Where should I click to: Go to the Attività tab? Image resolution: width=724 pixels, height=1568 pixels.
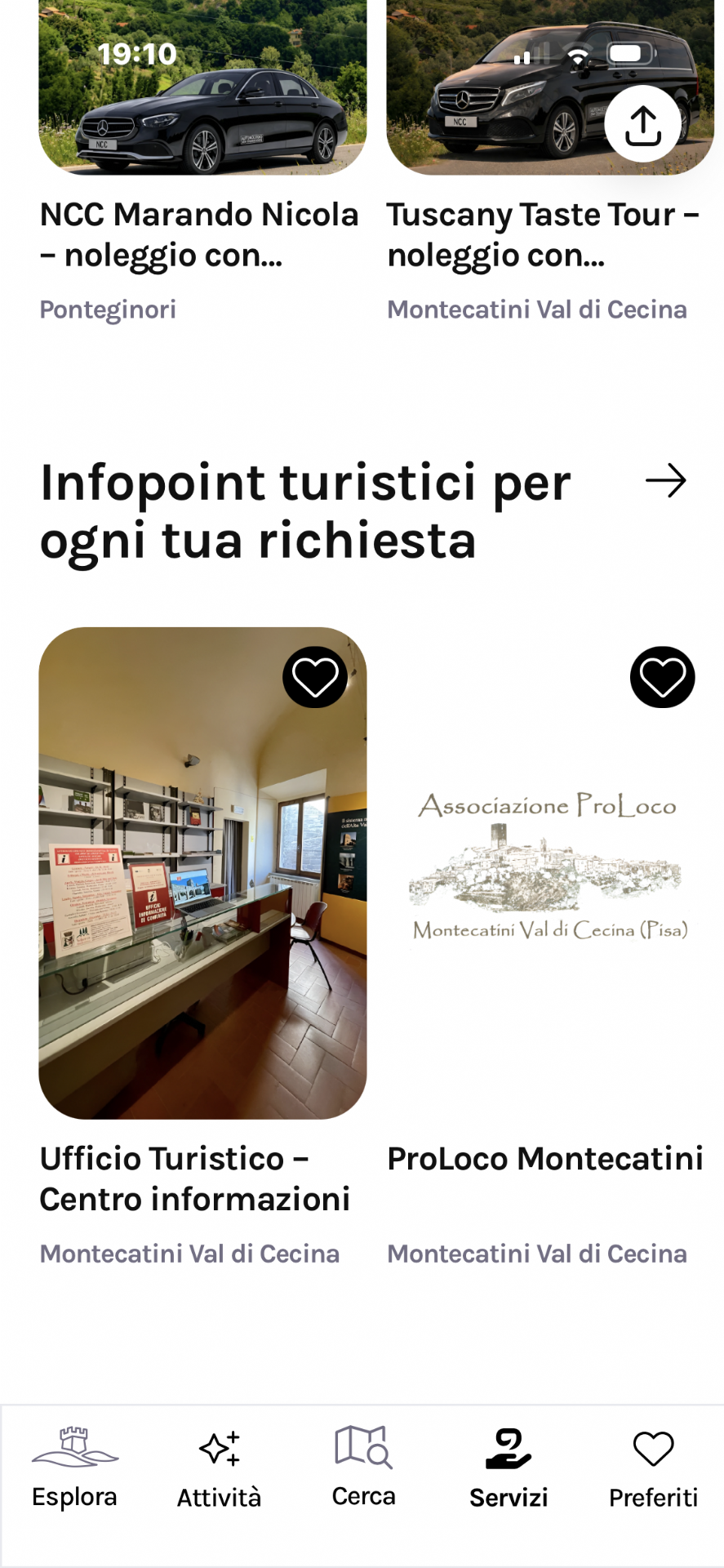pyautogui.click(x=219, y=1468)
